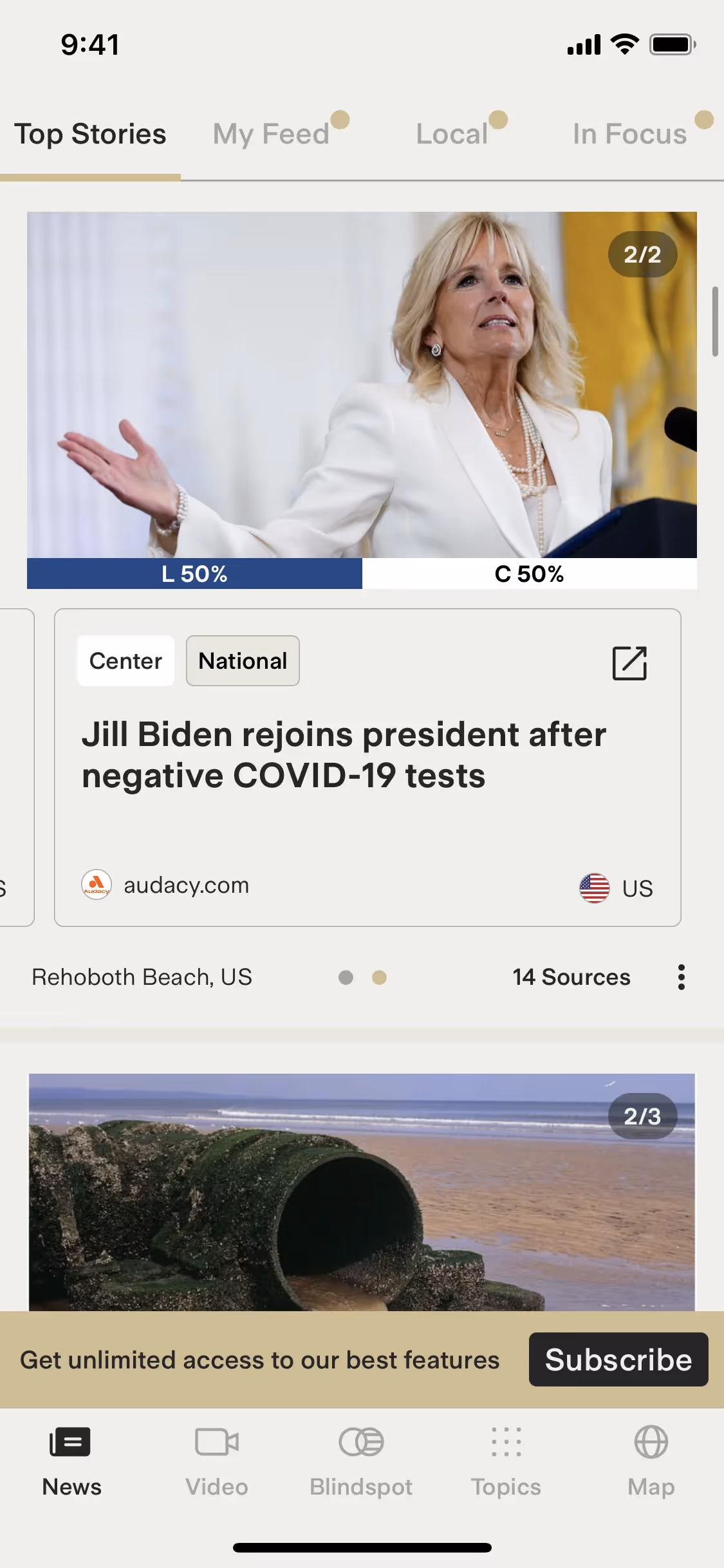The height and width of the screenshot is (1568, 724).
Task: Switch to the Local tab
Action: click(452, 134)
